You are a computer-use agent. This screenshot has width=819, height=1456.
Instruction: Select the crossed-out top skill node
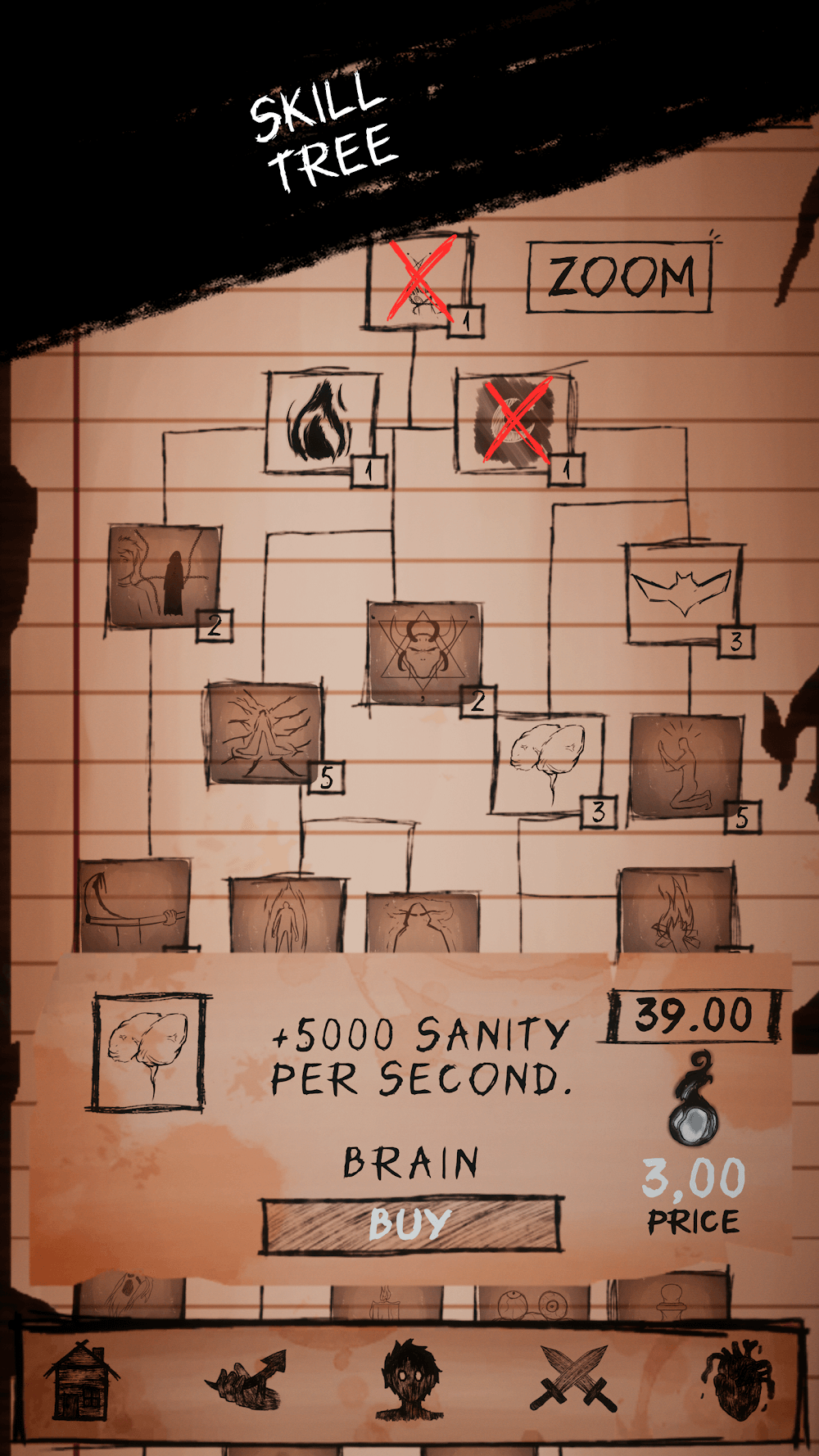click(419, 280)
